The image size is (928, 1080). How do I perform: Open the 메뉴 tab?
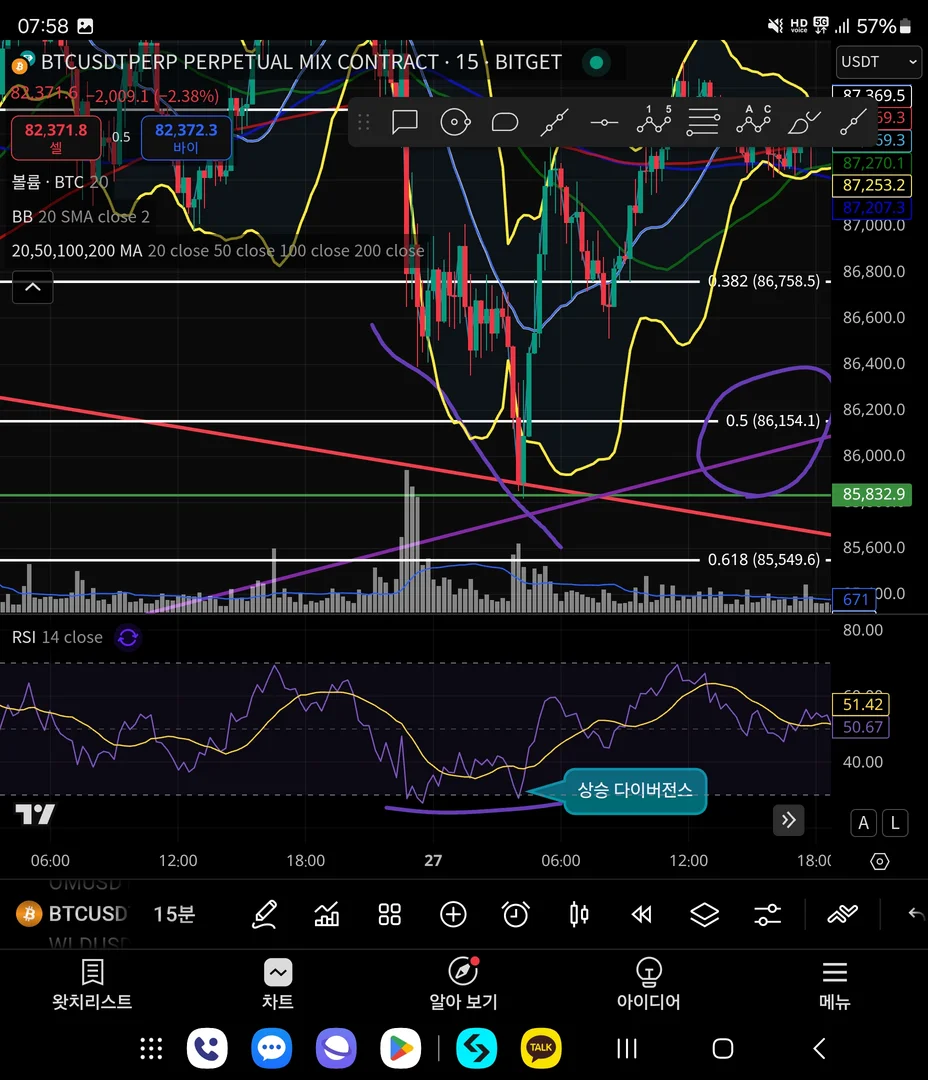pyautogui.click(x=834, y=984)
